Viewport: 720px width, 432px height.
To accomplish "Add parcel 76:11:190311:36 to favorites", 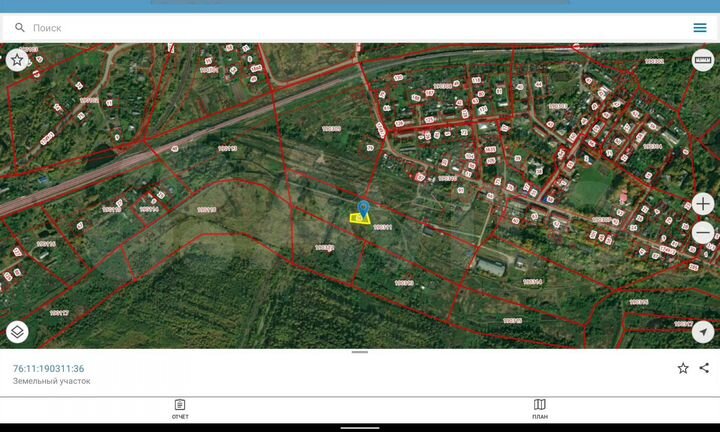I will pos(683,368).
